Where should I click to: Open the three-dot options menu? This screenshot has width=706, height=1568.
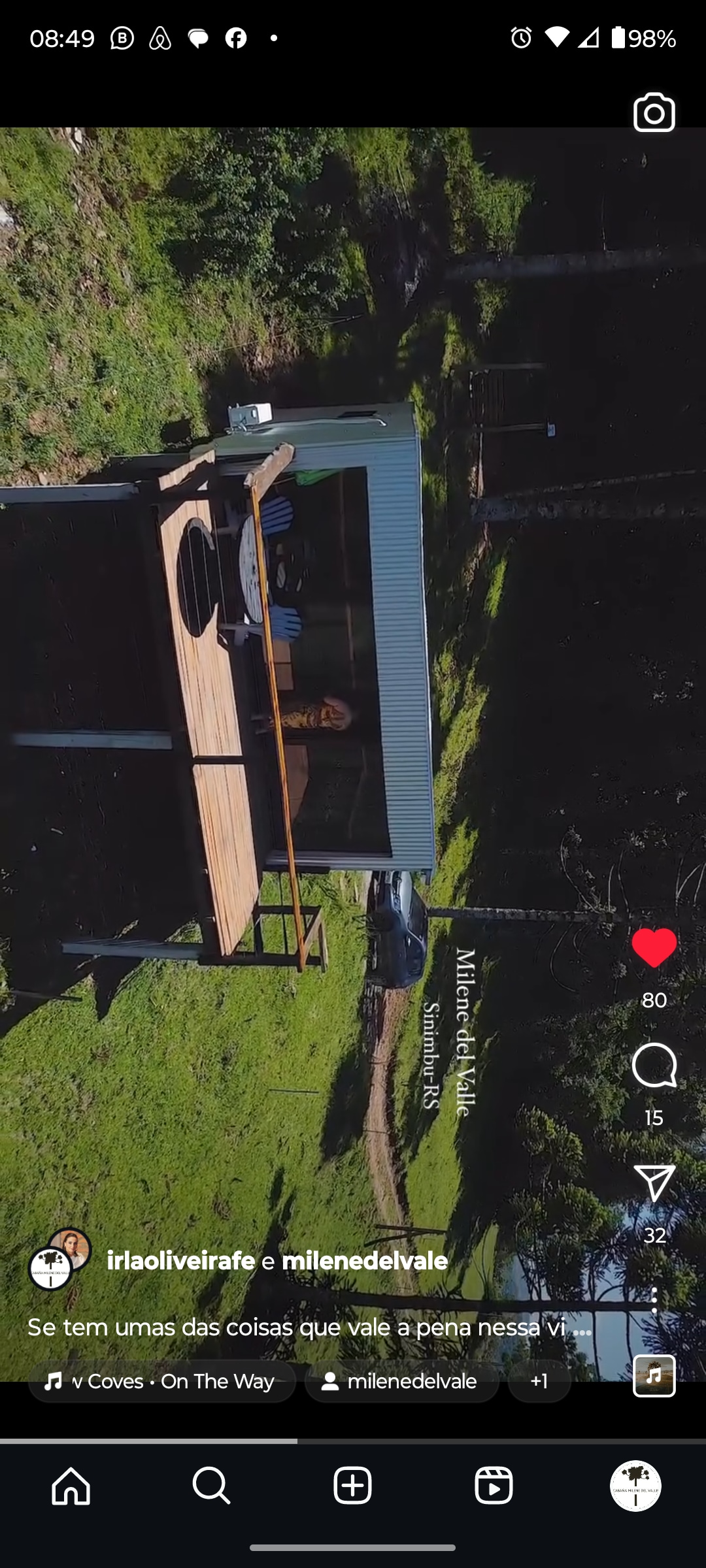pos(654,1300)
